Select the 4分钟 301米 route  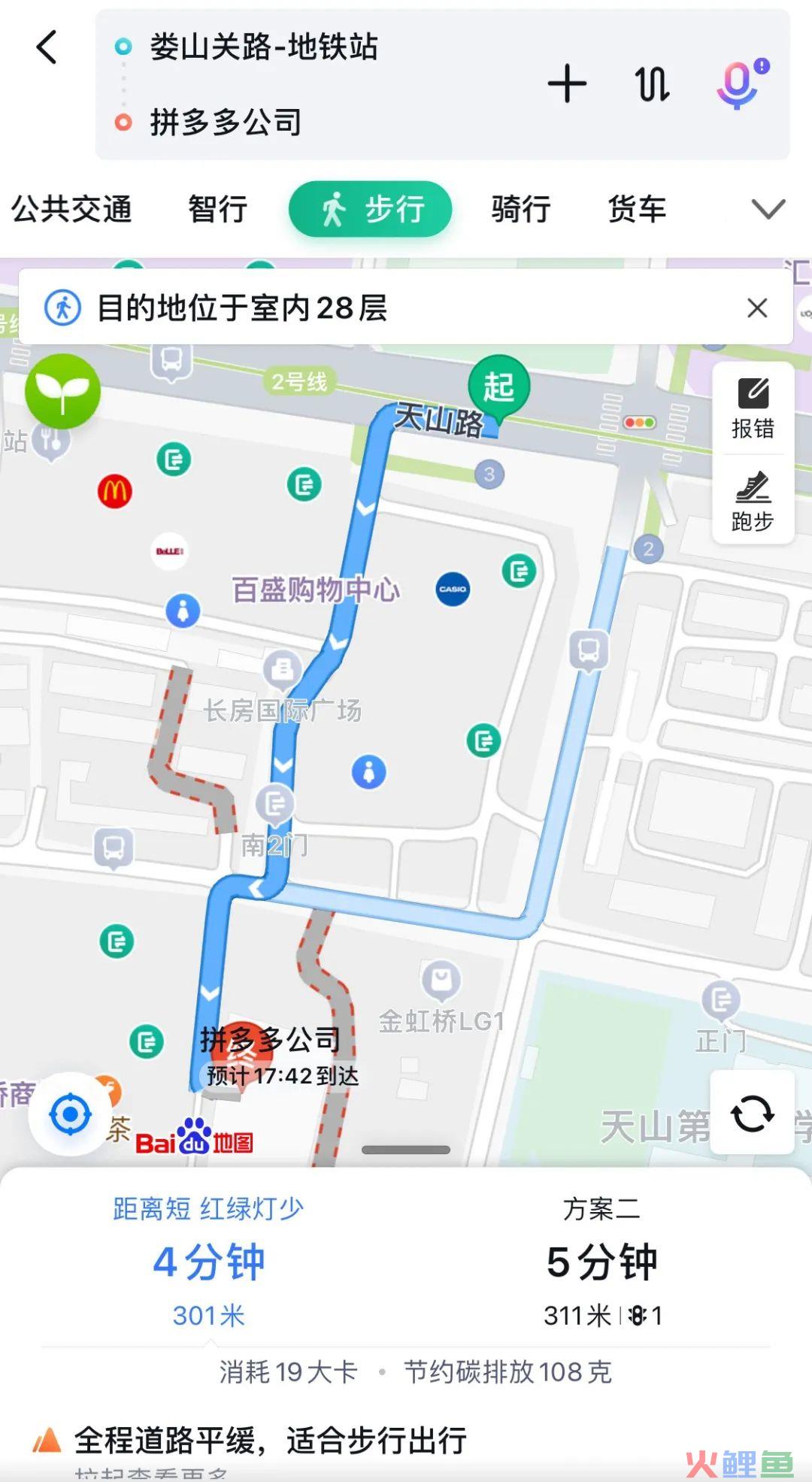(208, 1262)
